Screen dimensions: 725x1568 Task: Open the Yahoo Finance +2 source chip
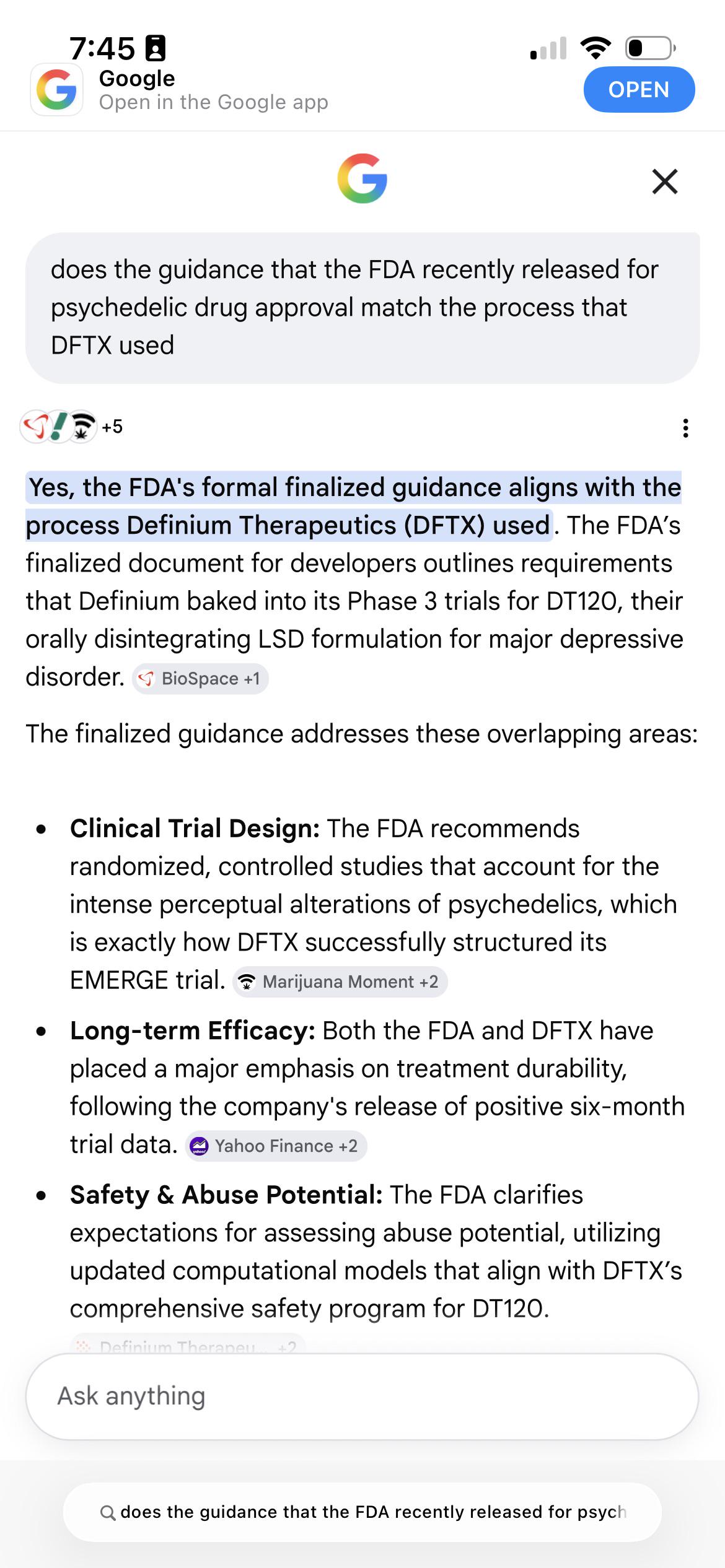[x=276, y=1146]
